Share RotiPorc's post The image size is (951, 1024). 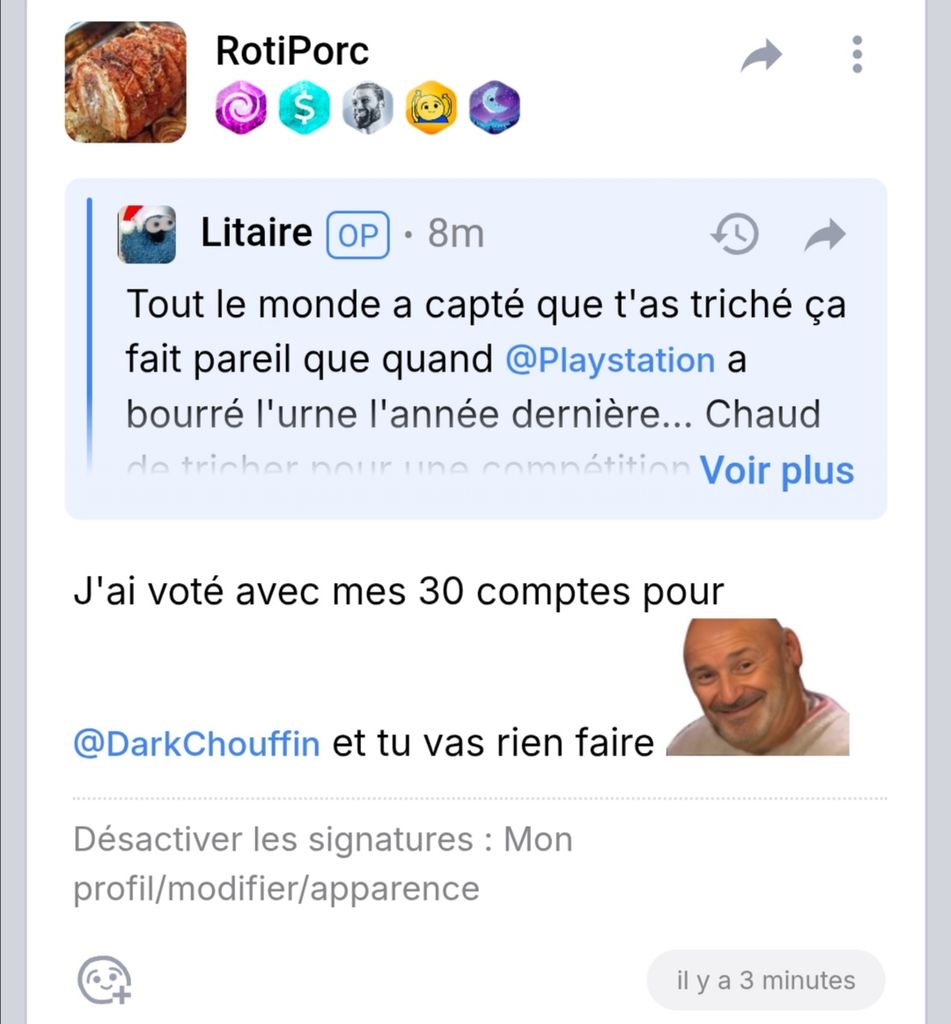pos(761,55)
